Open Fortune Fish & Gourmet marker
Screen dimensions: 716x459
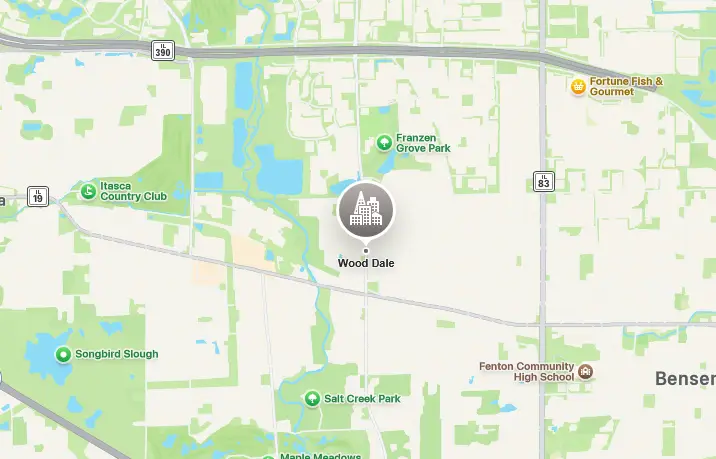click(x=577, y=87)
